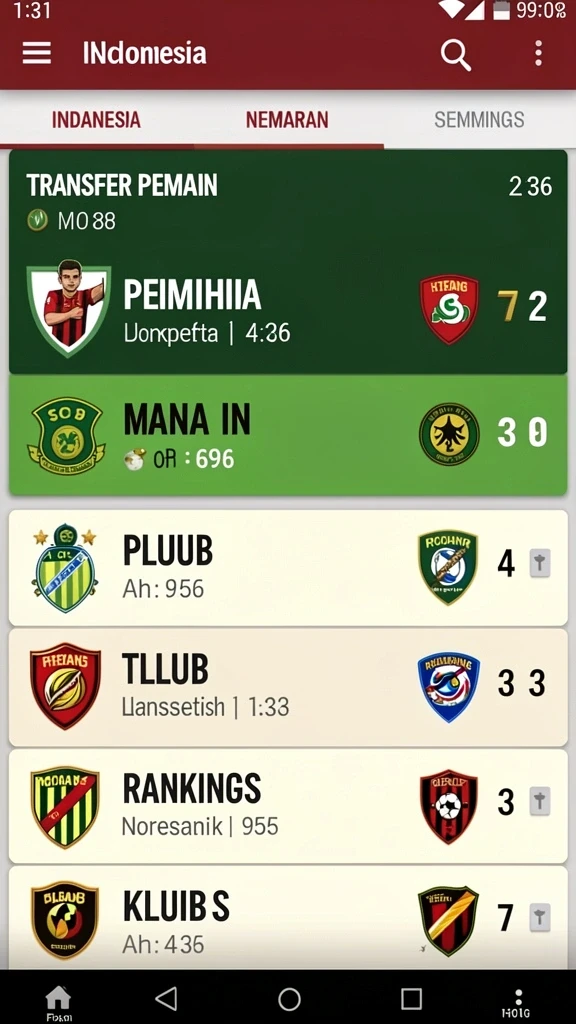Open the RANKINGS row
The image size is (576, 1024).
(288, 806)
